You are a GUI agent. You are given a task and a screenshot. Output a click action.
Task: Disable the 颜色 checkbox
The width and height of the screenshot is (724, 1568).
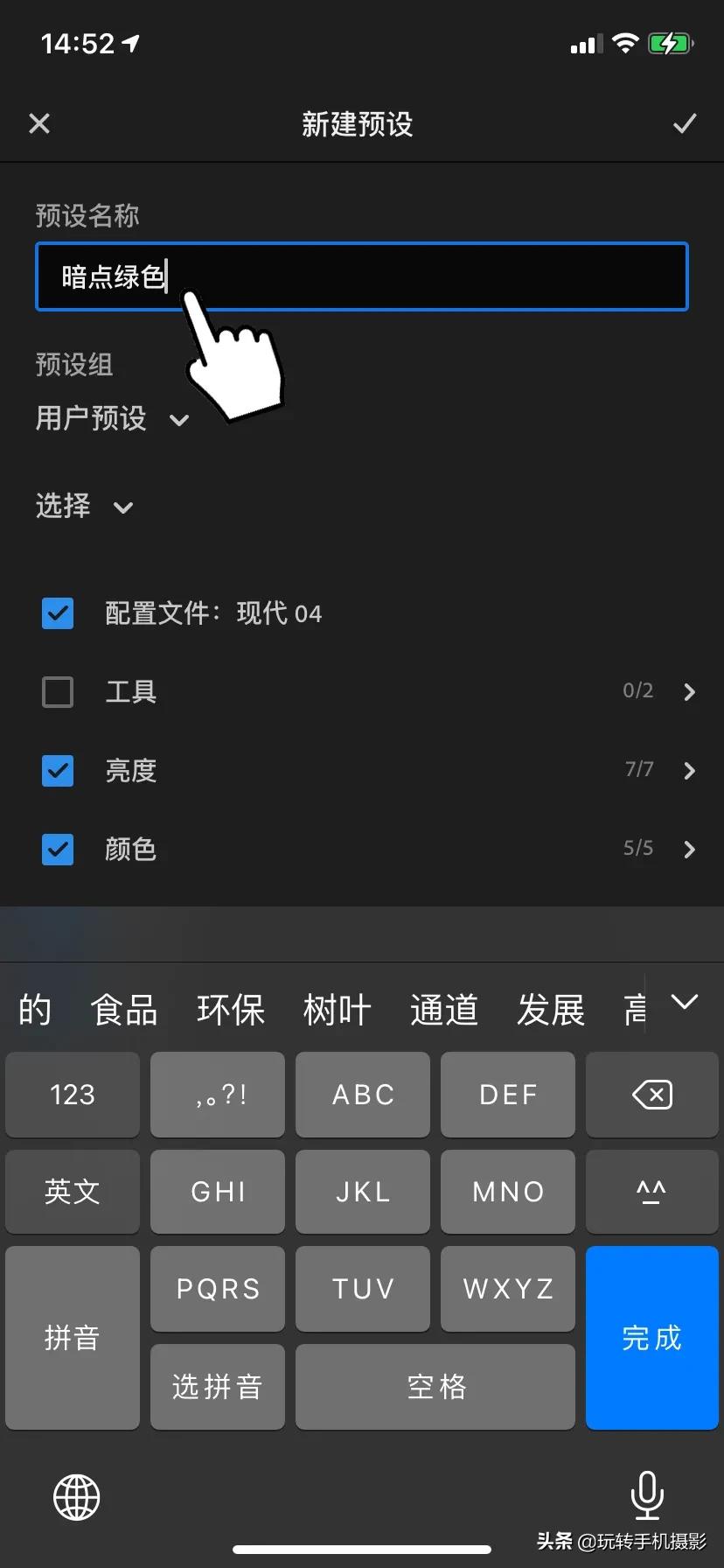(57, 849)
